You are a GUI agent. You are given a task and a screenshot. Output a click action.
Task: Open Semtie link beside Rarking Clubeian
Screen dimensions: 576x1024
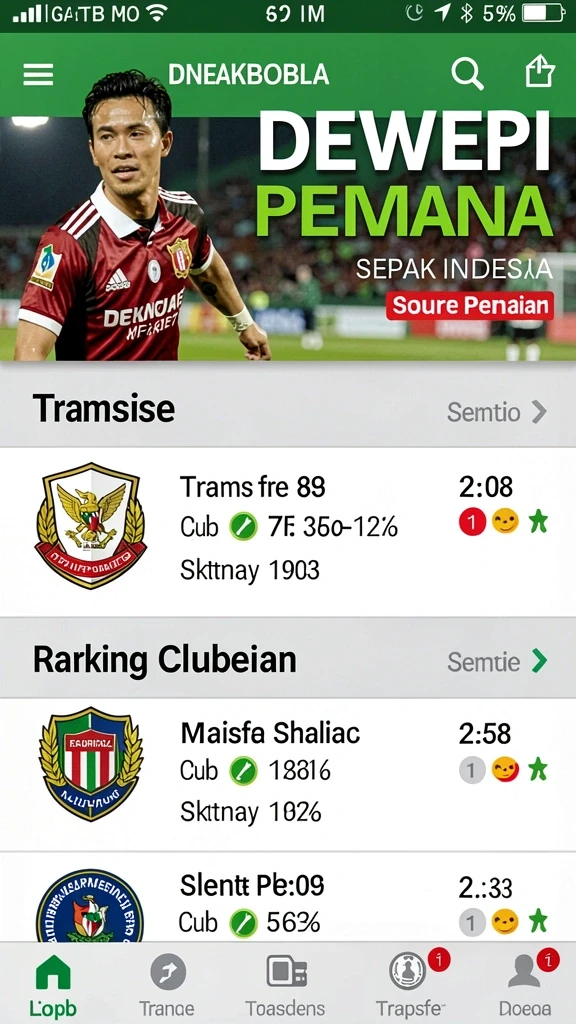(497, 662)
